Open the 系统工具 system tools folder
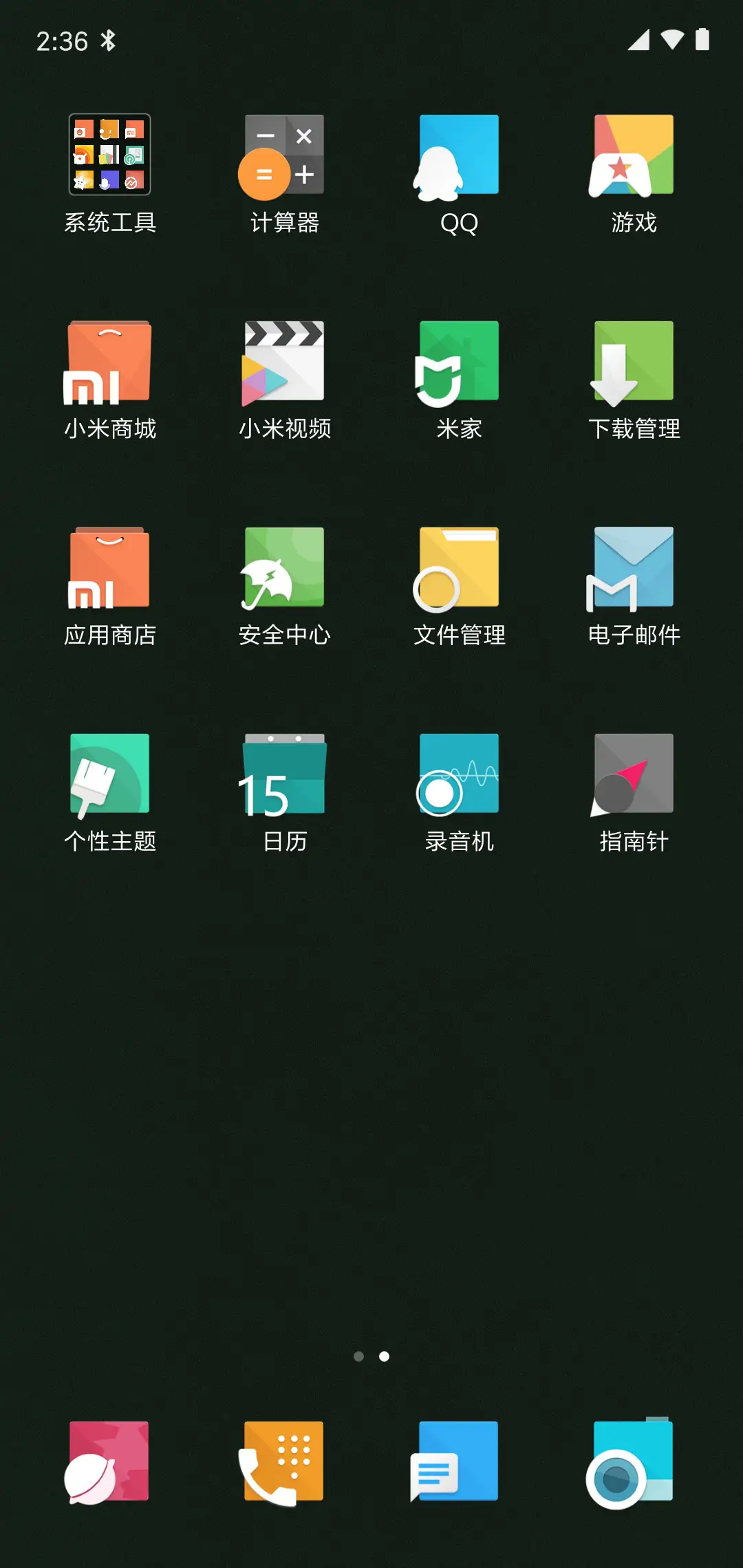Image resolution: width=743 pixels, height=1568 pixels. [109, 155]
